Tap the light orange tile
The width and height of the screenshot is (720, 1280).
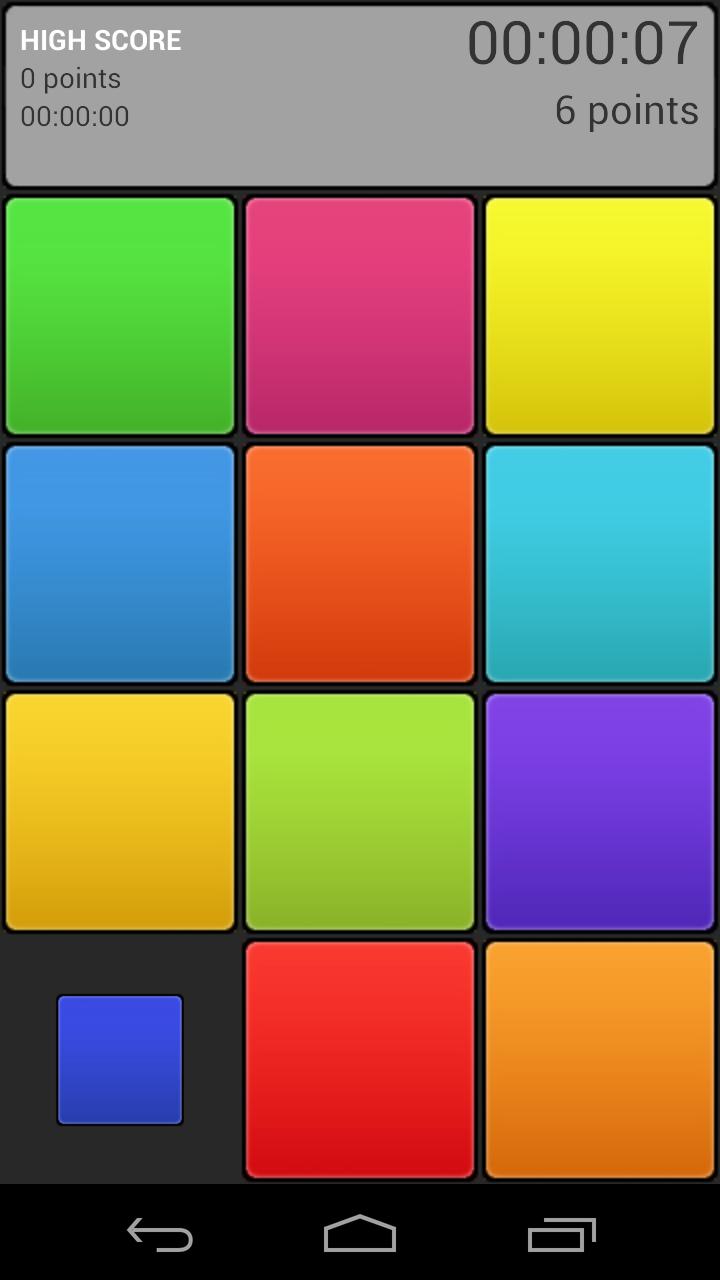pyautogui.click(x=600, y=1059)
